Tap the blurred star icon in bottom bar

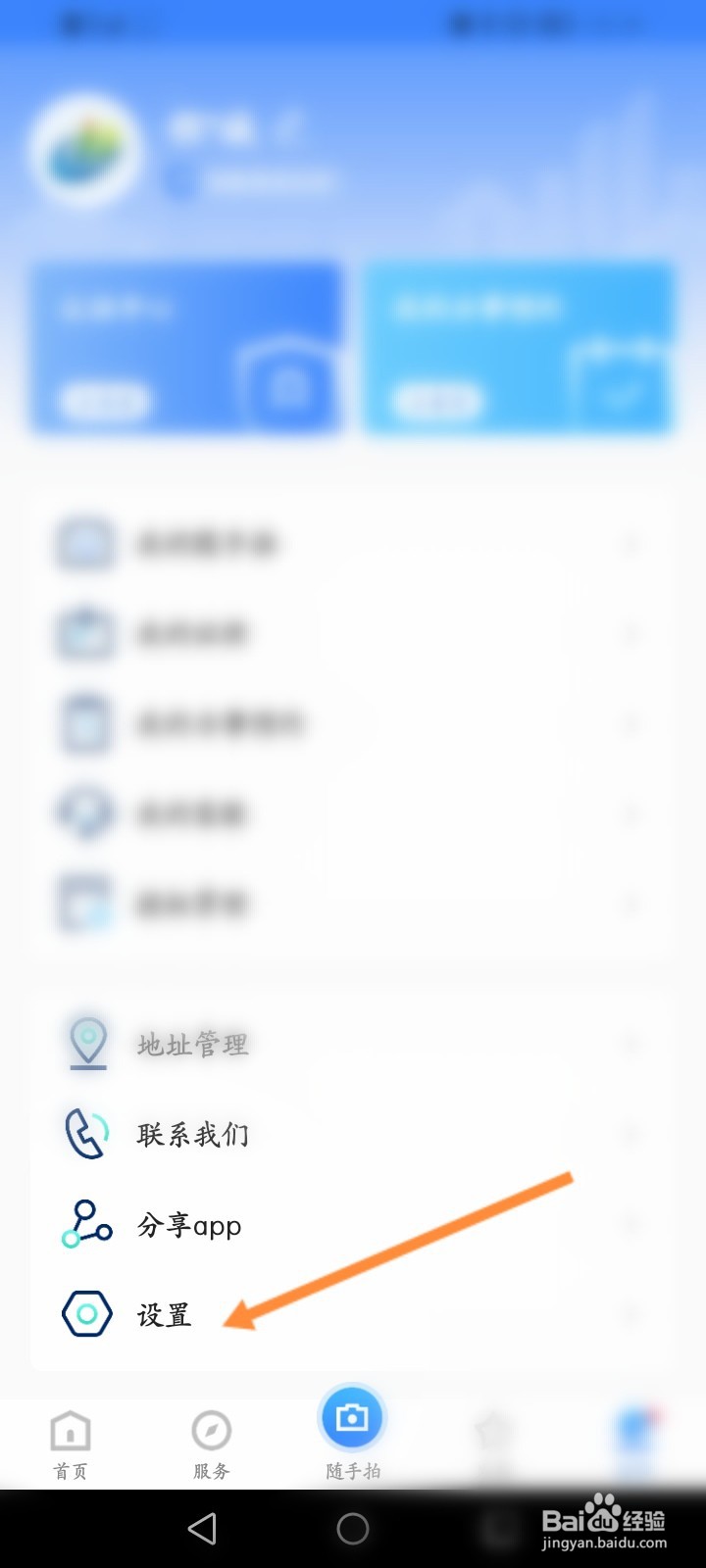(x=495, y=1429)
